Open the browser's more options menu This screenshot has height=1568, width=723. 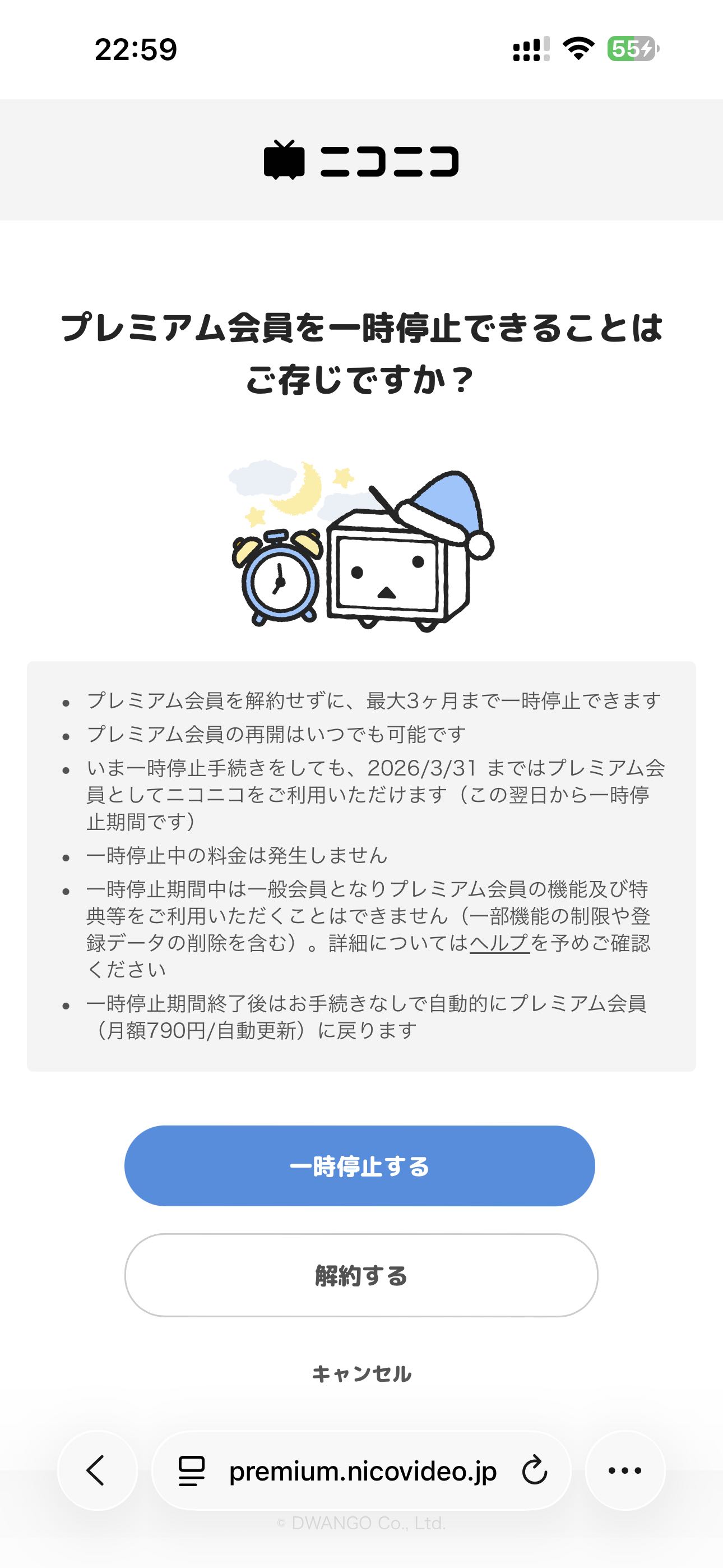625,1470
